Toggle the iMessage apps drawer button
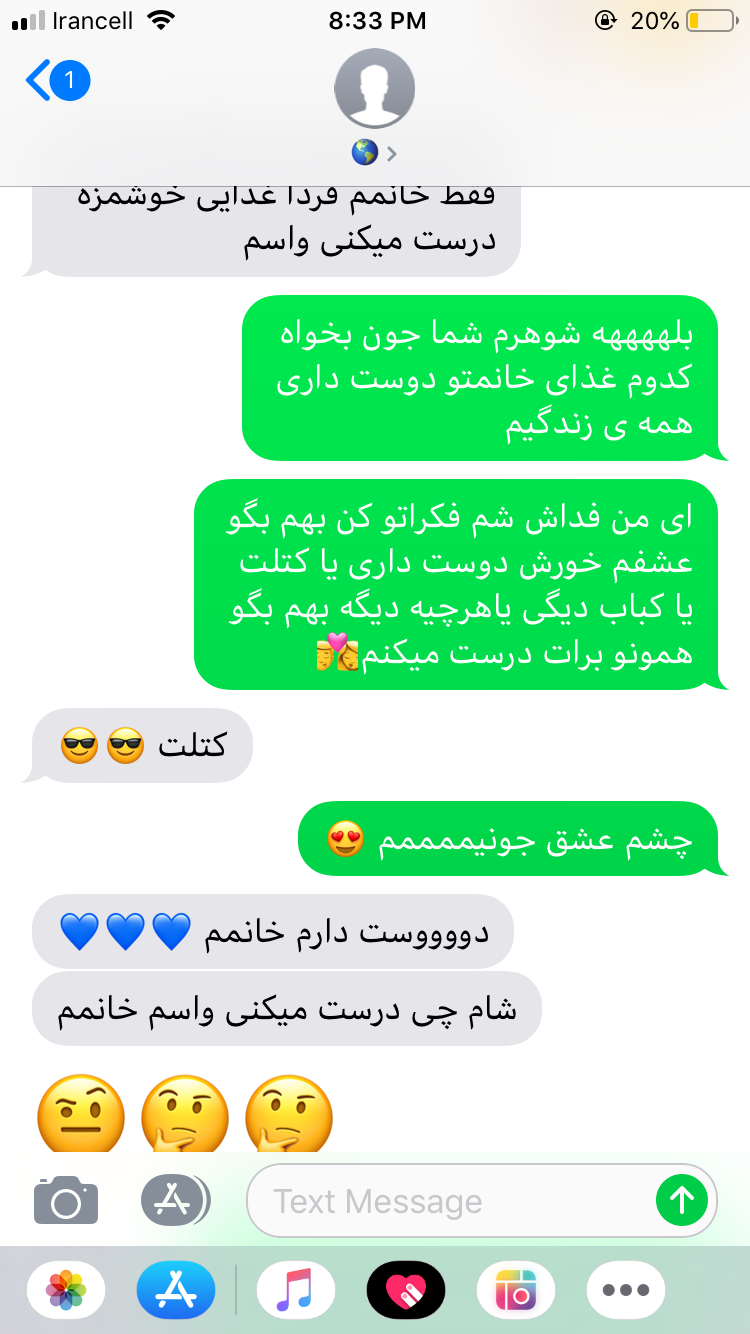750x1334 pixels. pos(174,1200)
